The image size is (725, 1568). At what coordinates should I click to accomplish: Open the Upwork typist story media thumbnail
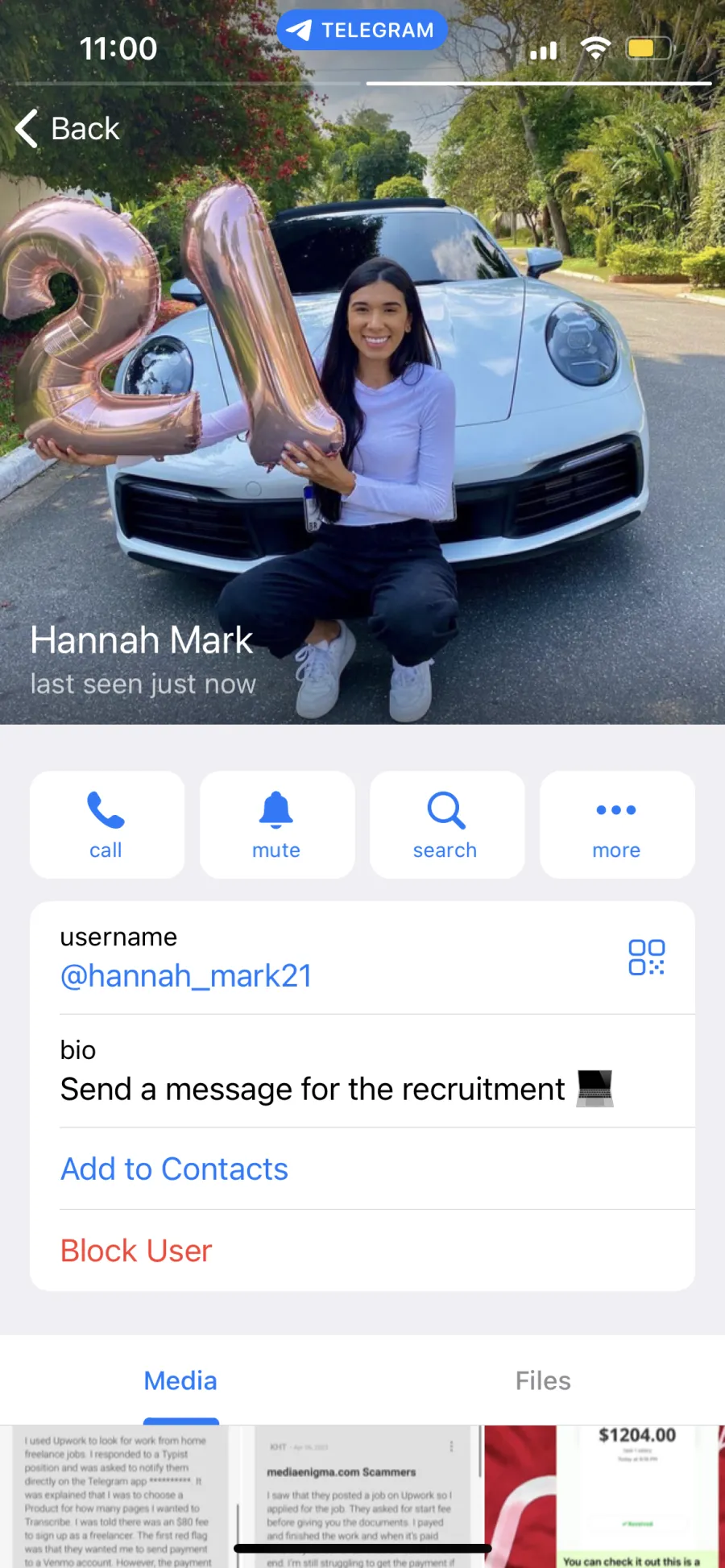tap(119, 1496)
